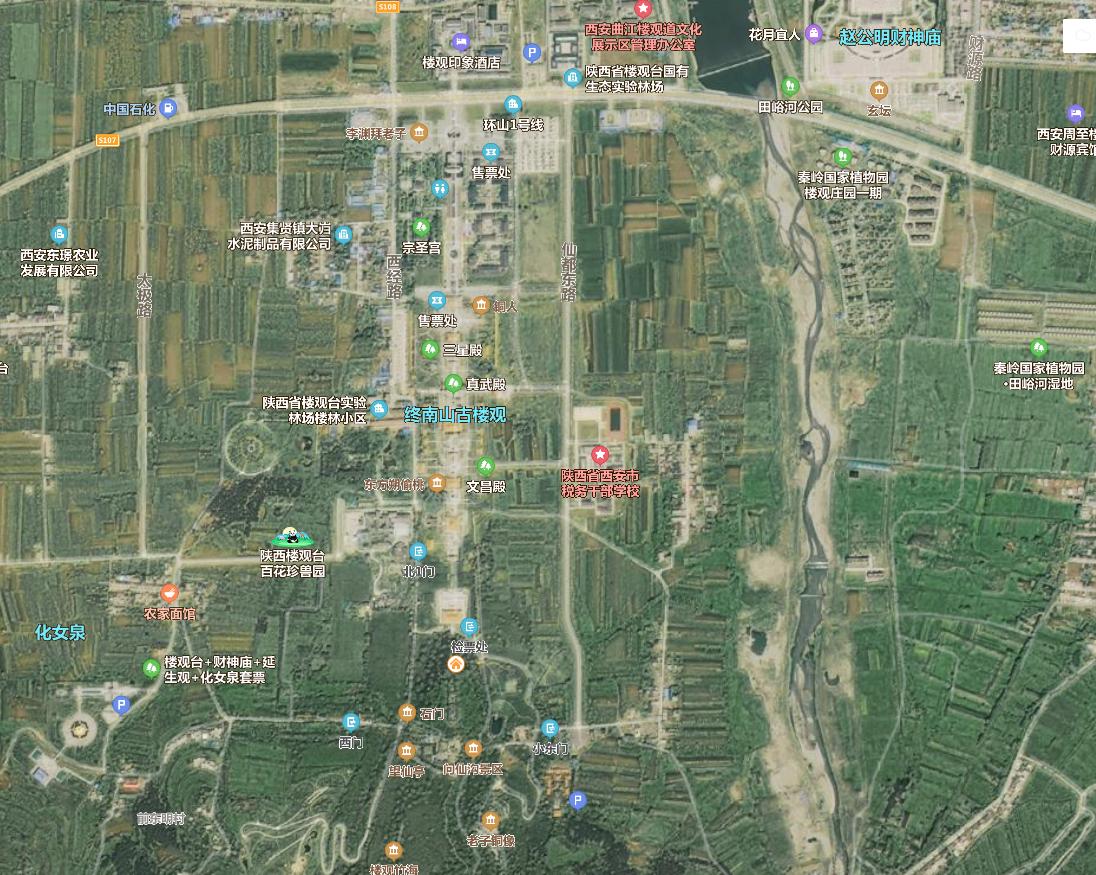The height and width of the screenshot is (875, 1096).
Task: Select the 中国石化 gas station marker
Action: coord(169,108)
